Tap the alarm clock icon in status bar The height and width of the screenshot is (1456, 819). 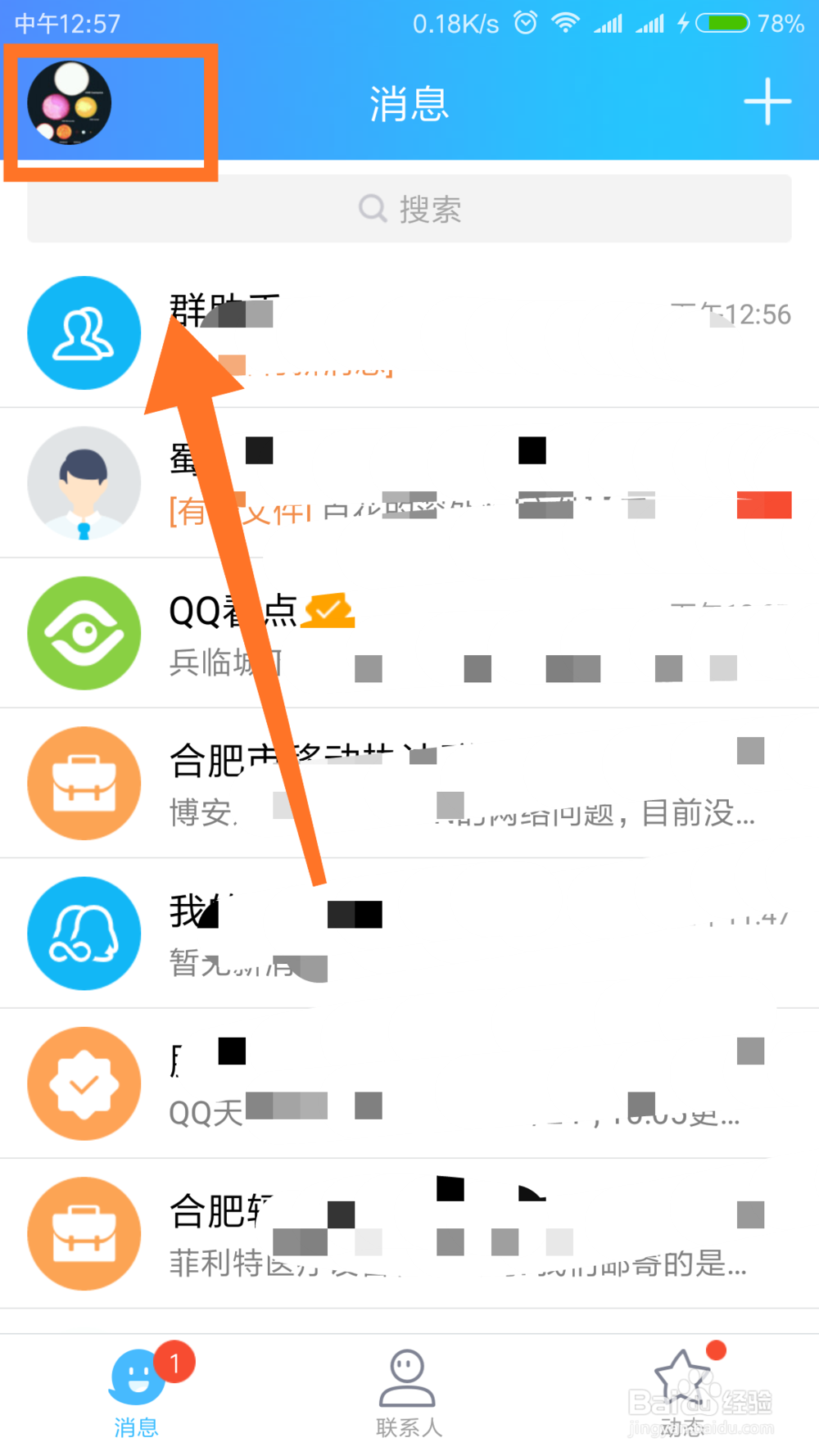[525, 23]
